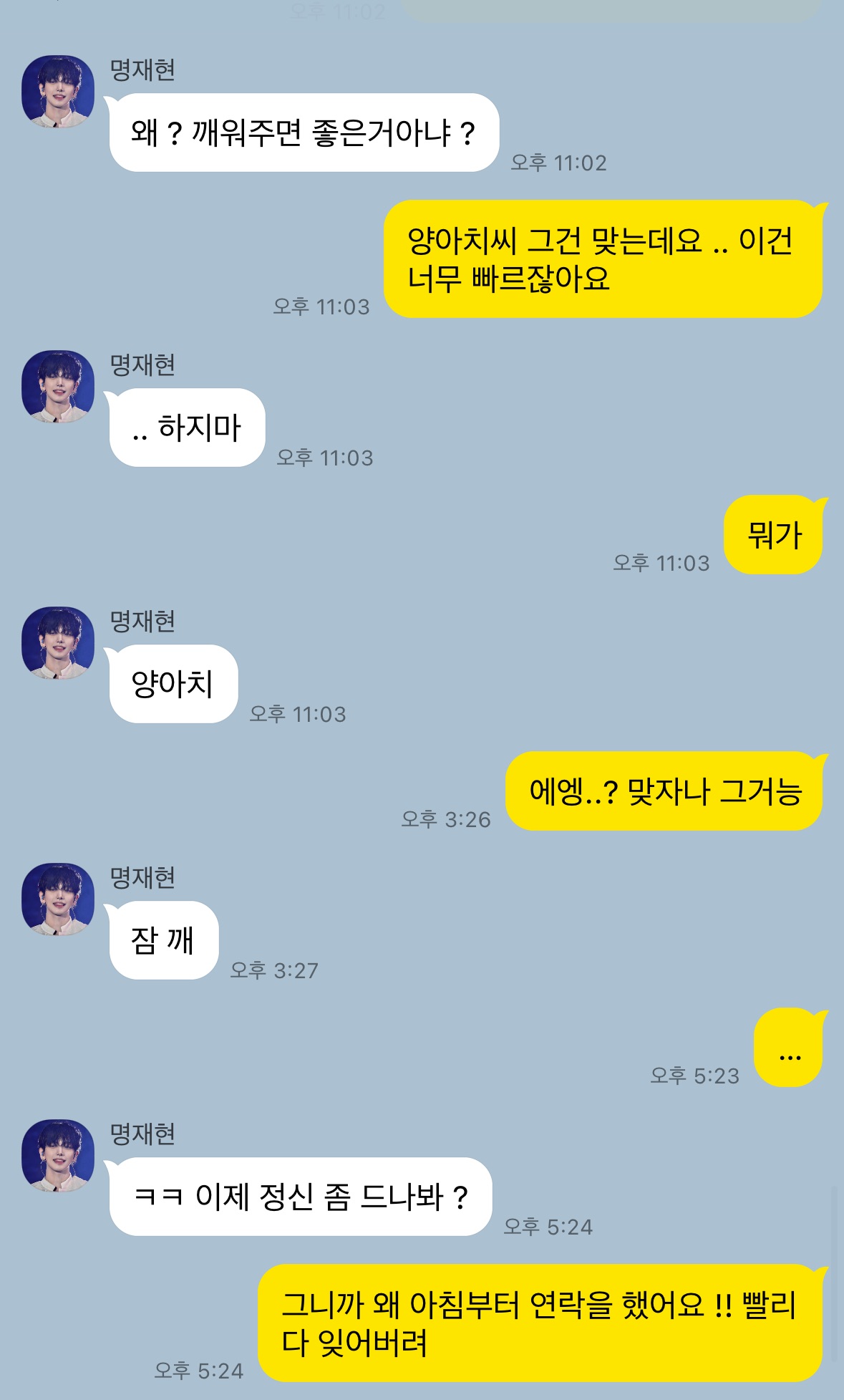Tap 명재현's avatar next to '.. 하지마' message

click(x=58, y=387)
